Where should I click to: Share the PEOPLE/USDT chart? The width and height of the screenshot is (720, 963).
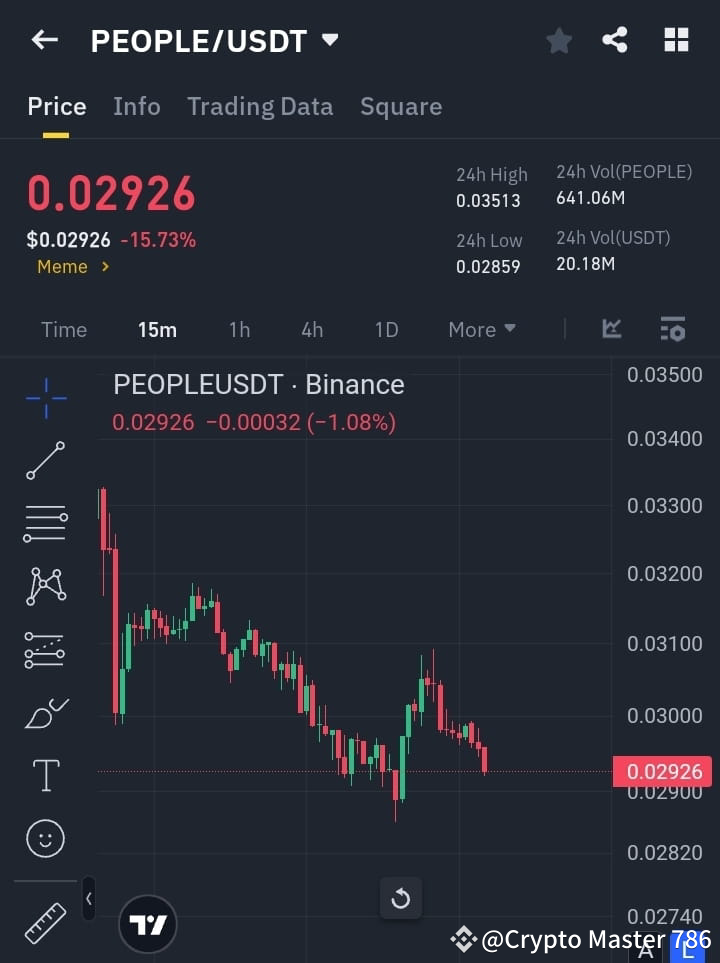615,40
